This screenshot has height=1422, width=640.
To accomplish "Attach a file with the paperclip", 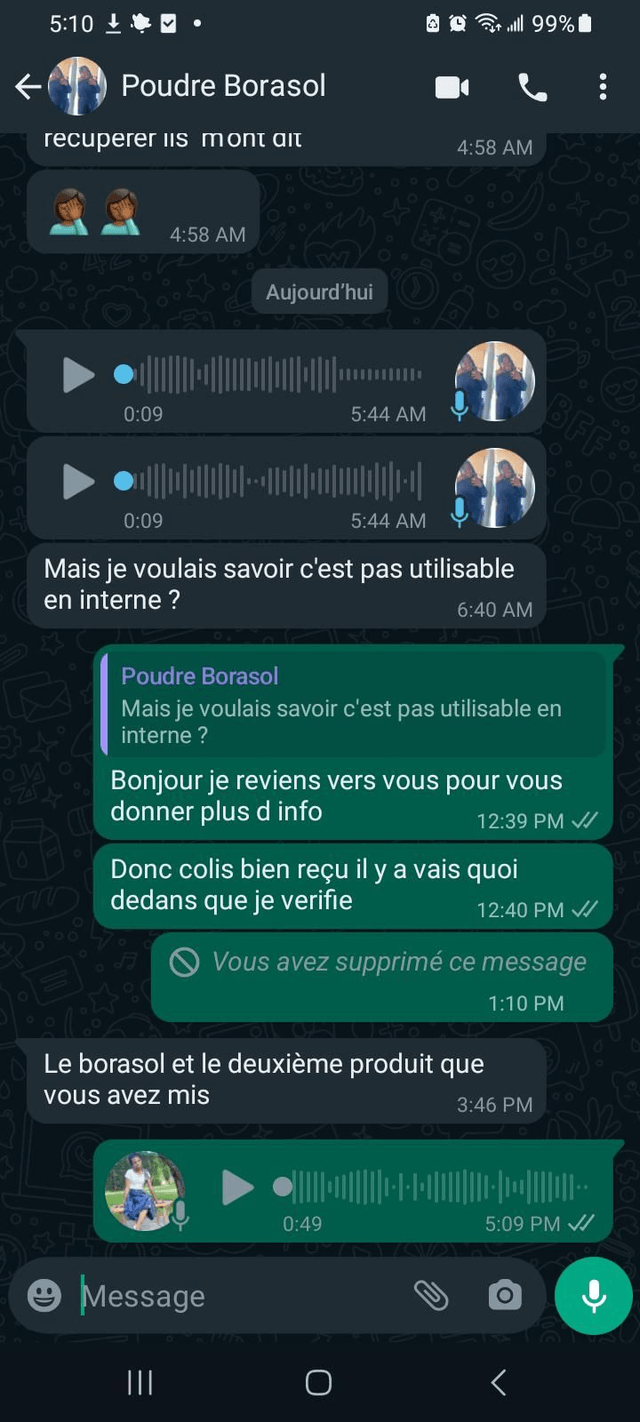I will tap(431, 1296).
